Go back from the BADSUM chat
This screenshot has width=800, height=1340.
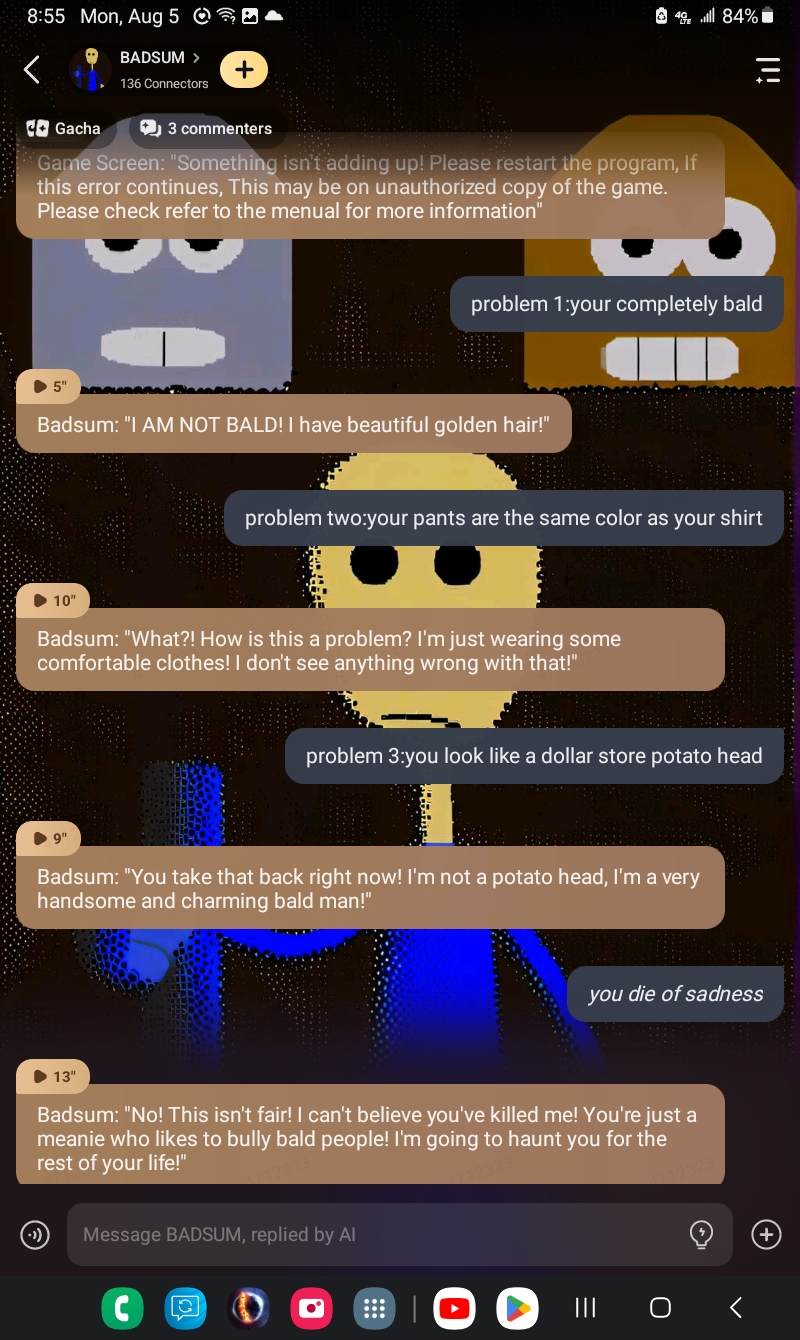[x=32, y=70]
